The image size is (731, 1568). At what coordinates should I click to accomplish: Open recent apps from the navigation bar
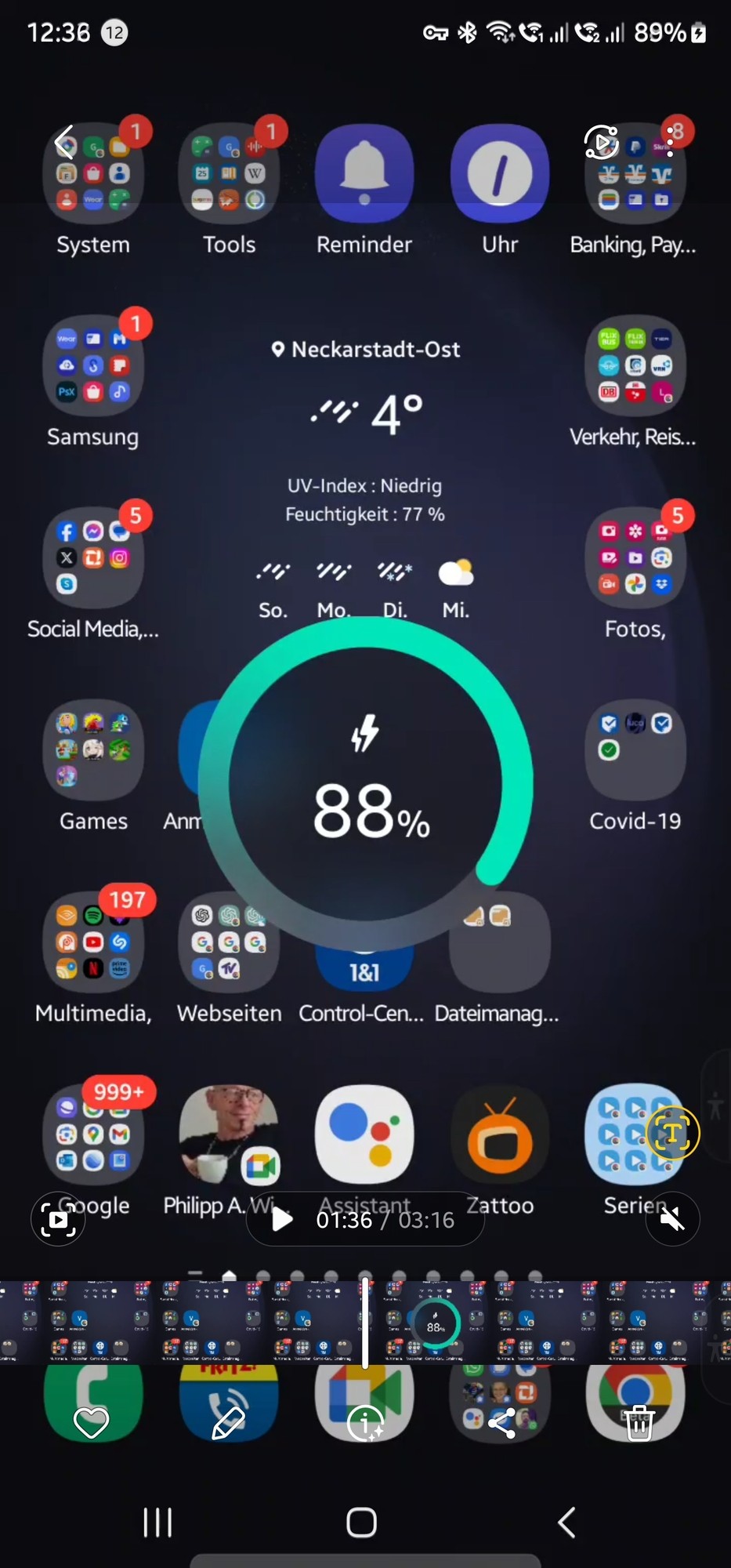[157, 1523]
